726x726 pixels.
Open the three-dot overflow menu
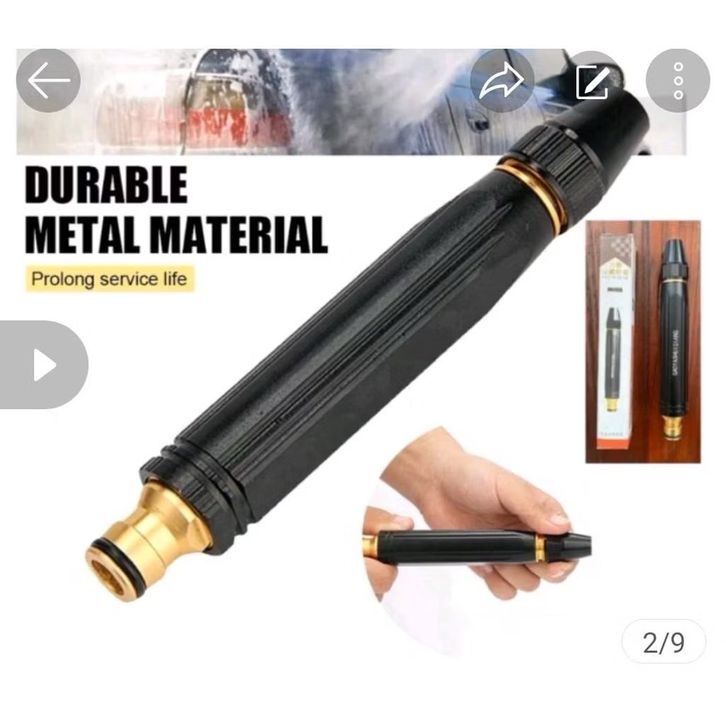(678, 80)
